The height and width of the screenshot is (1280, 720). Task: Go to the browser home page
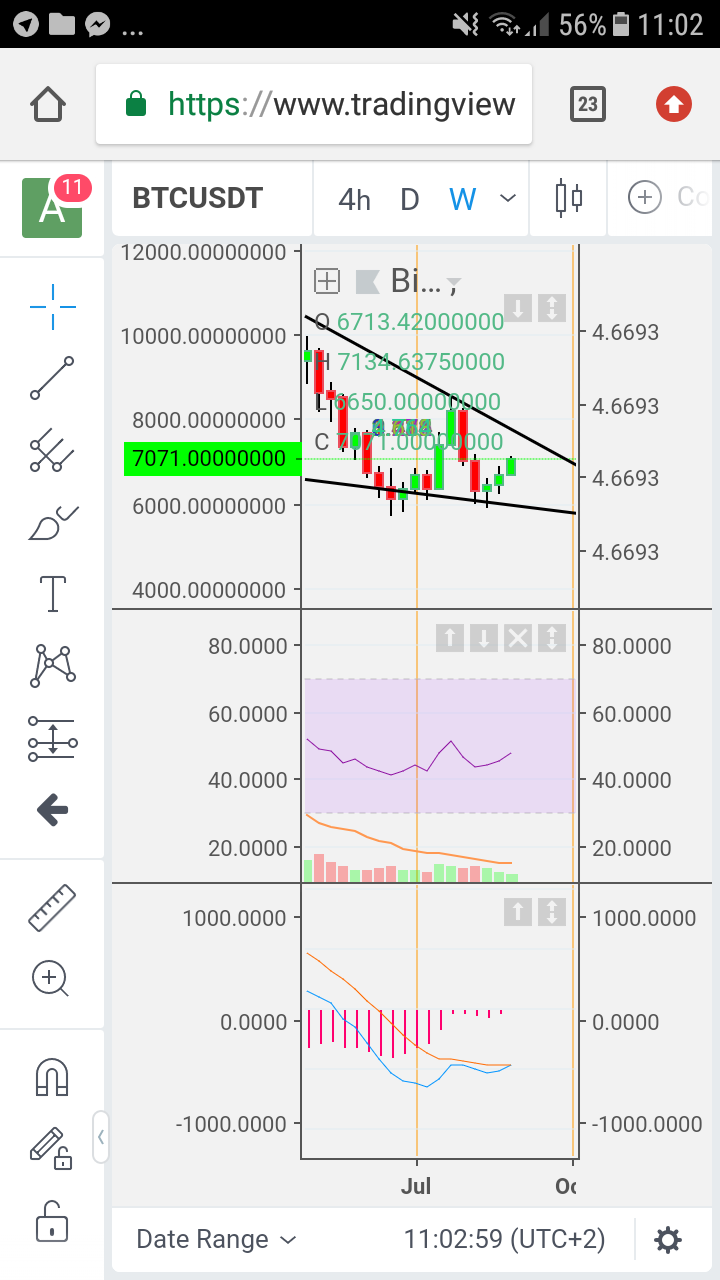click(47, 104)
